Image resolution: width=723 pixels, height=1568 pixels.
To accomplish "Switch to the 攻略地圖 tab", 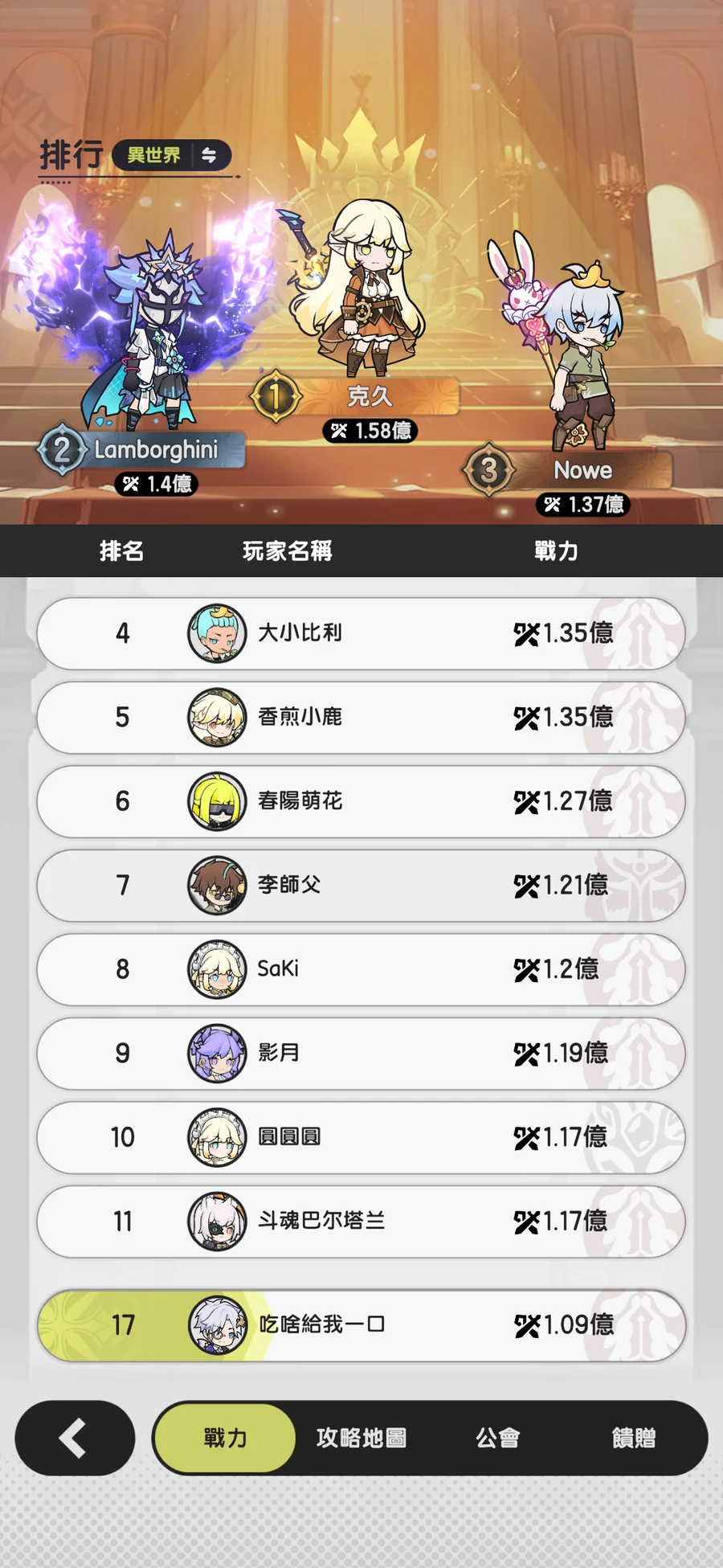I will pyautogui.click(x=361, y=1438).
